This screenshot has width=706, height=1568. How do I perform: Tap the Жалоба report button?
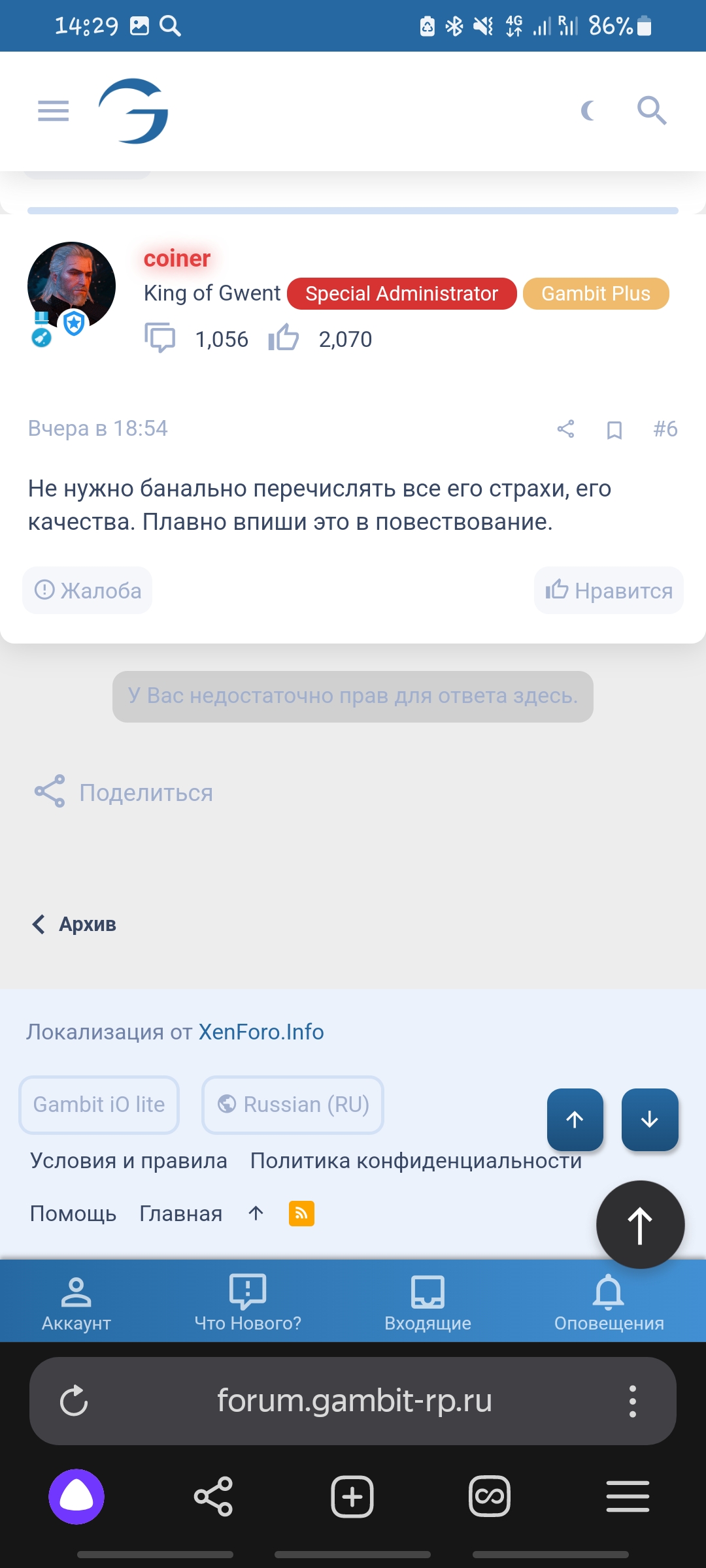coord(88,591)
